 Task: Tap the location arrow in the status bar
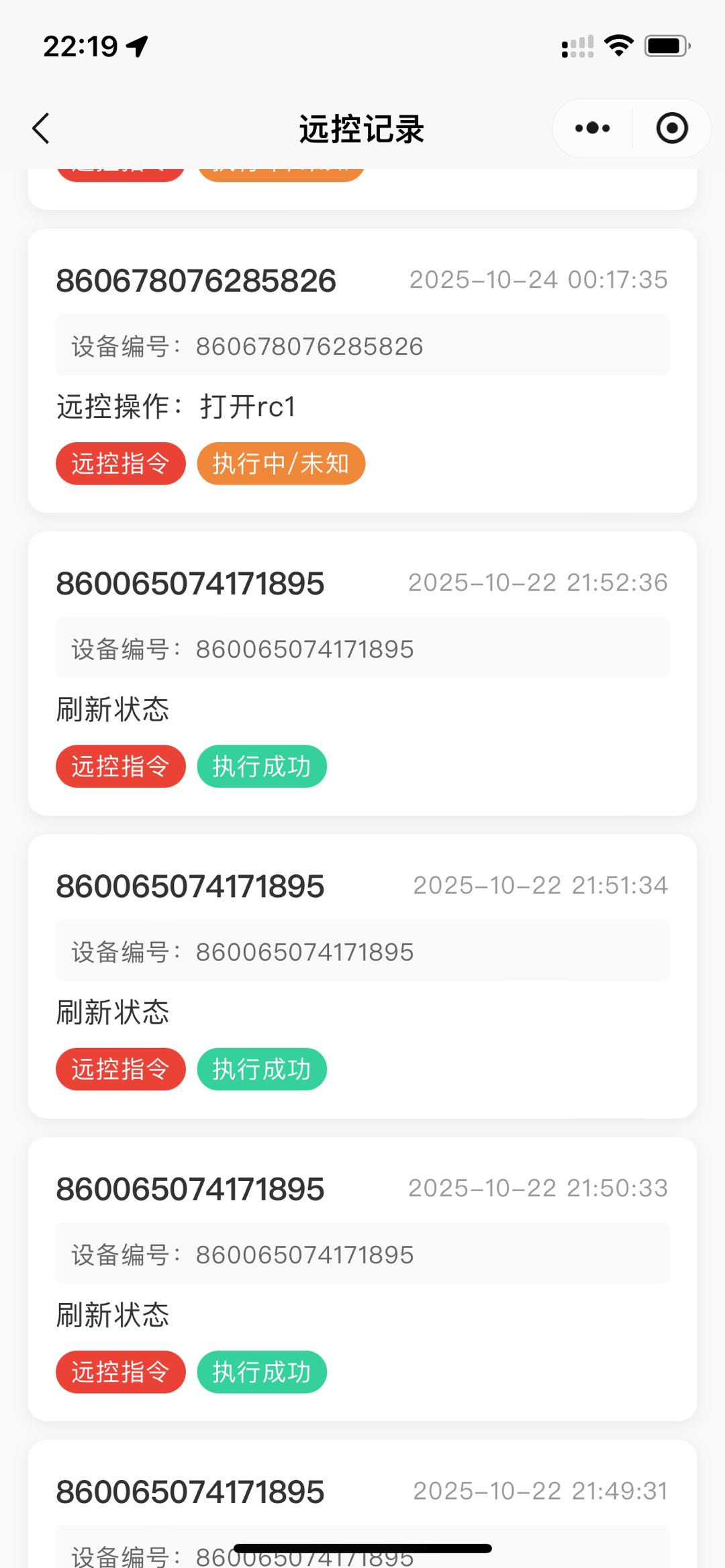coord(136,46)
